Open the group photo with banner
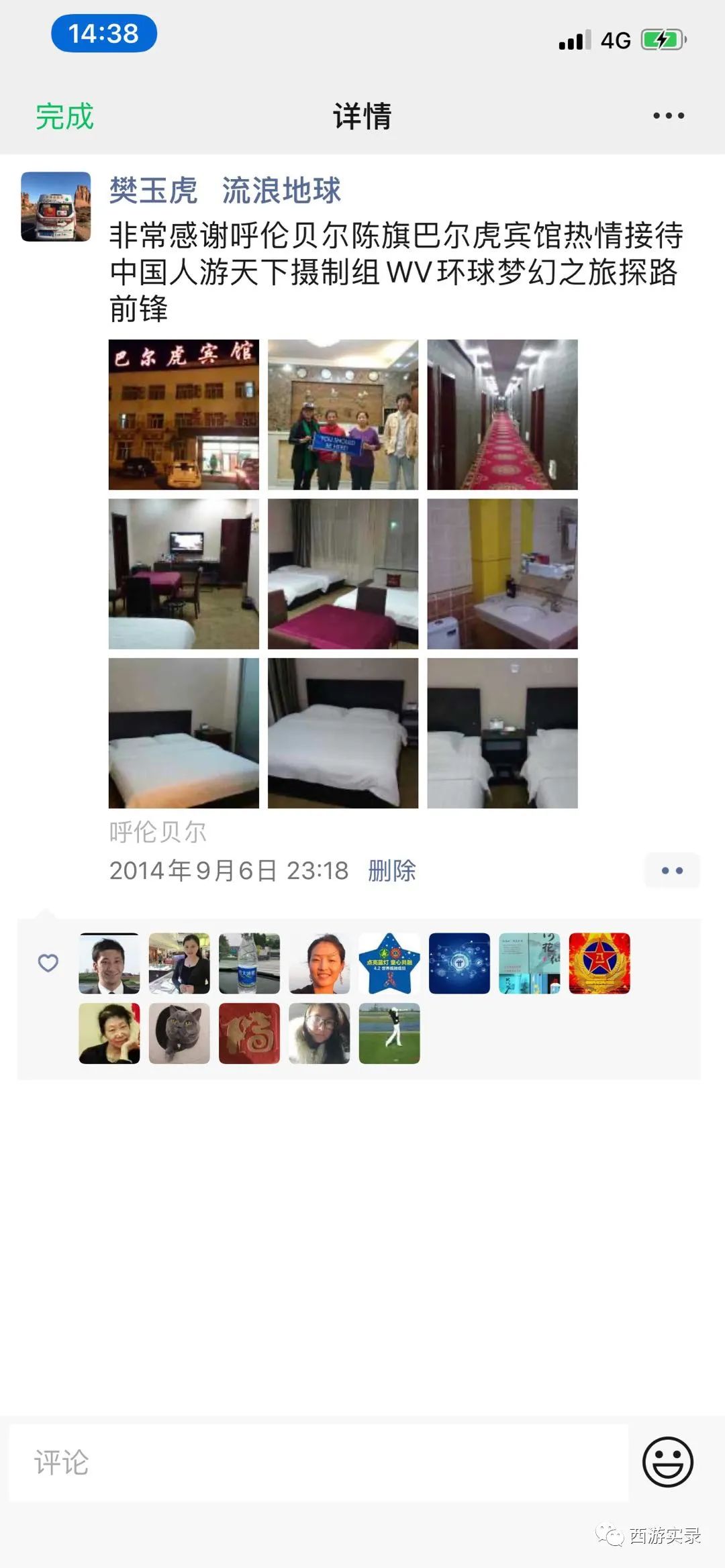This screenshot has height=1568, width=725. [x=342, y=415]
